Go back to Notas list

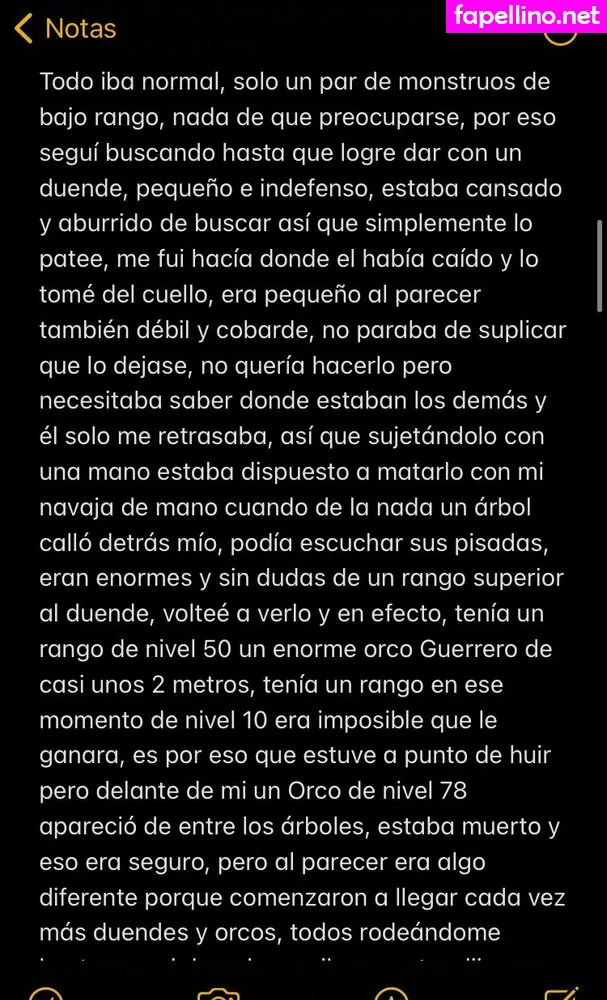coord(65,28)
